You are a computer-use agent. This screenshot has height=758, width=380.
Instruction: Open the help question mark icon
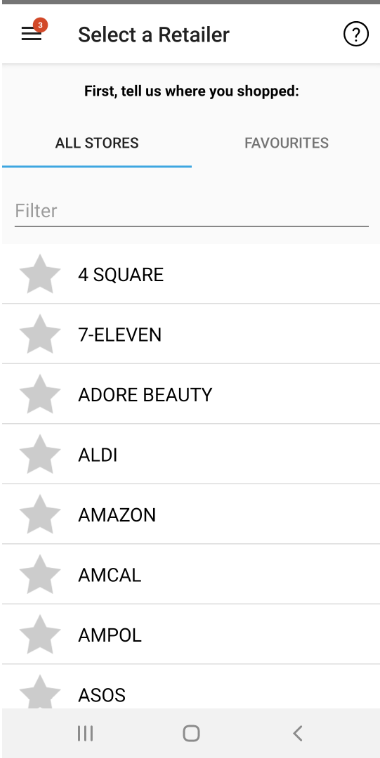pos(356,34)
